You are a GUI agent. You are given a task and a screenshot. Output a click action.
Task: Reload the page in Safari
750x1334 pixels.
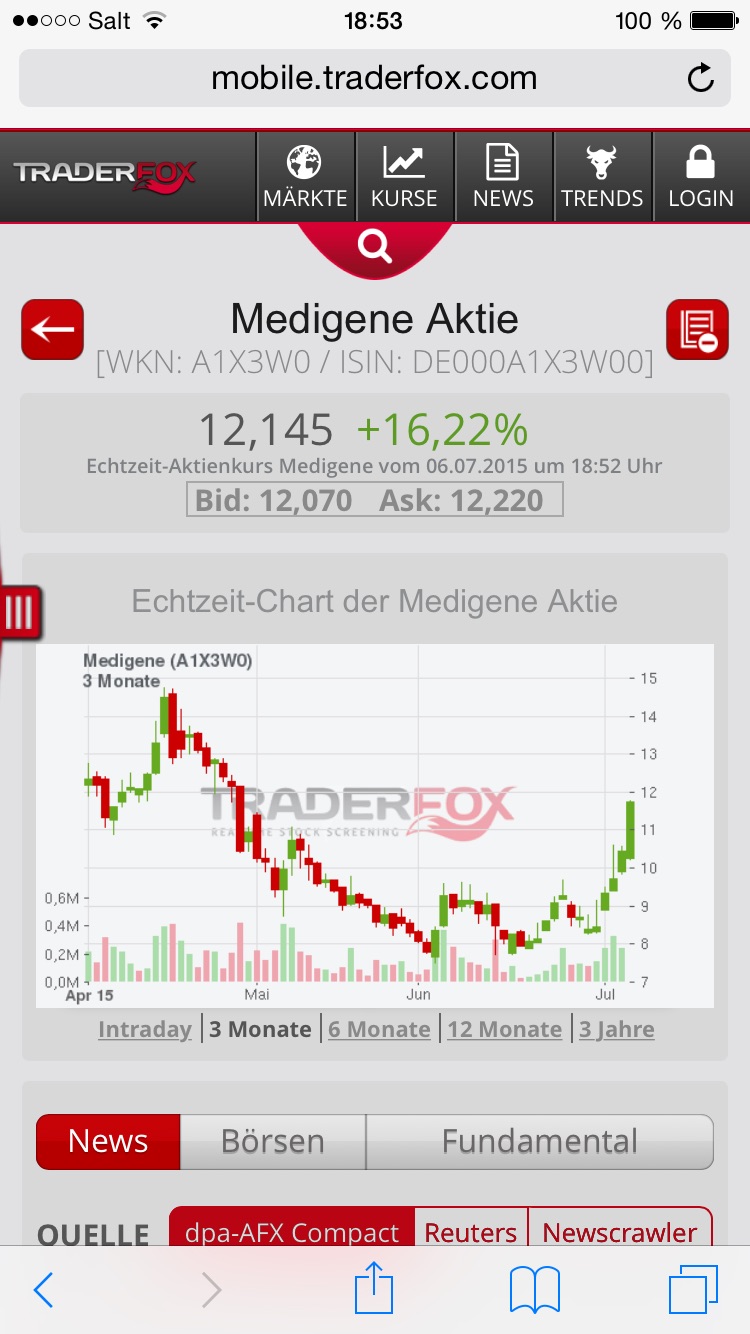[x=703, y=78]
